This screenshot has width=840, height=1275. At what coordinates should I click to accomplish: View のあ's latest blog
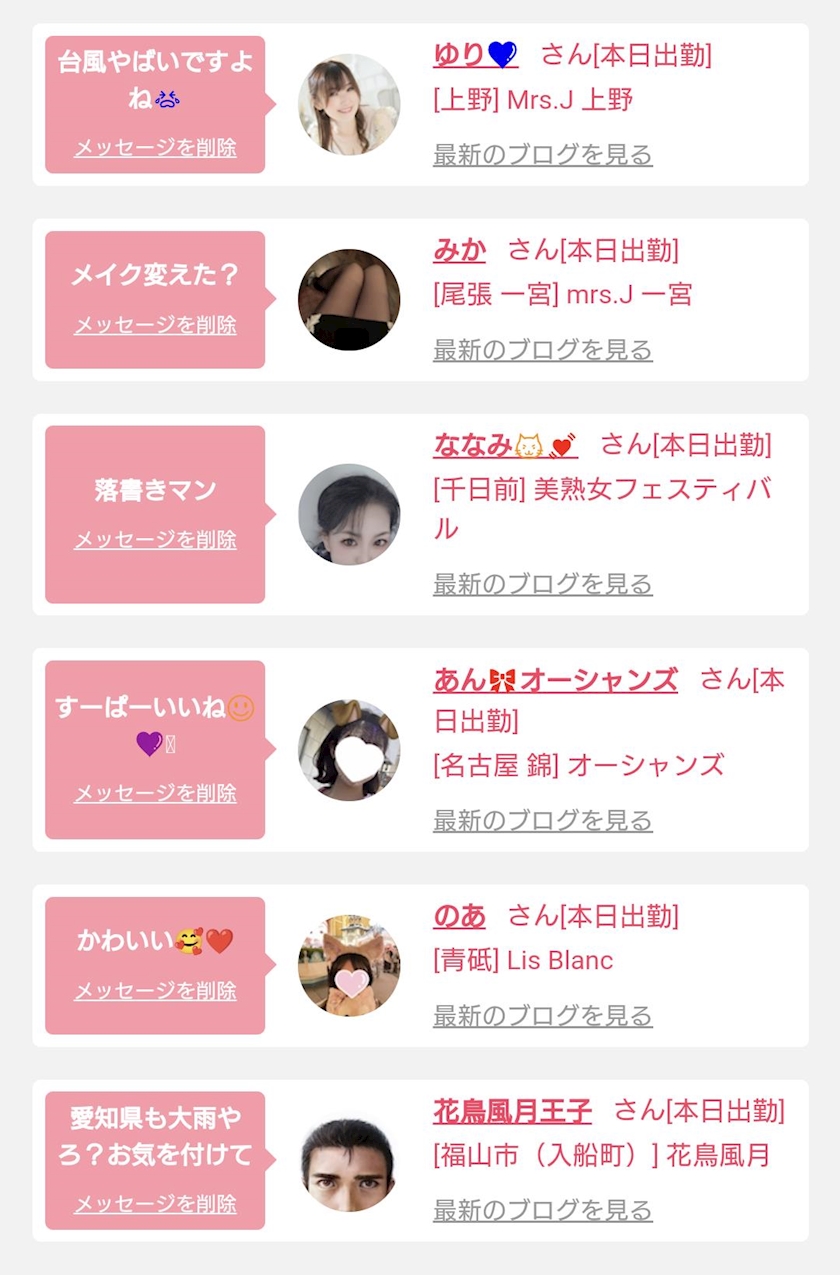[x=543, y=1016]
